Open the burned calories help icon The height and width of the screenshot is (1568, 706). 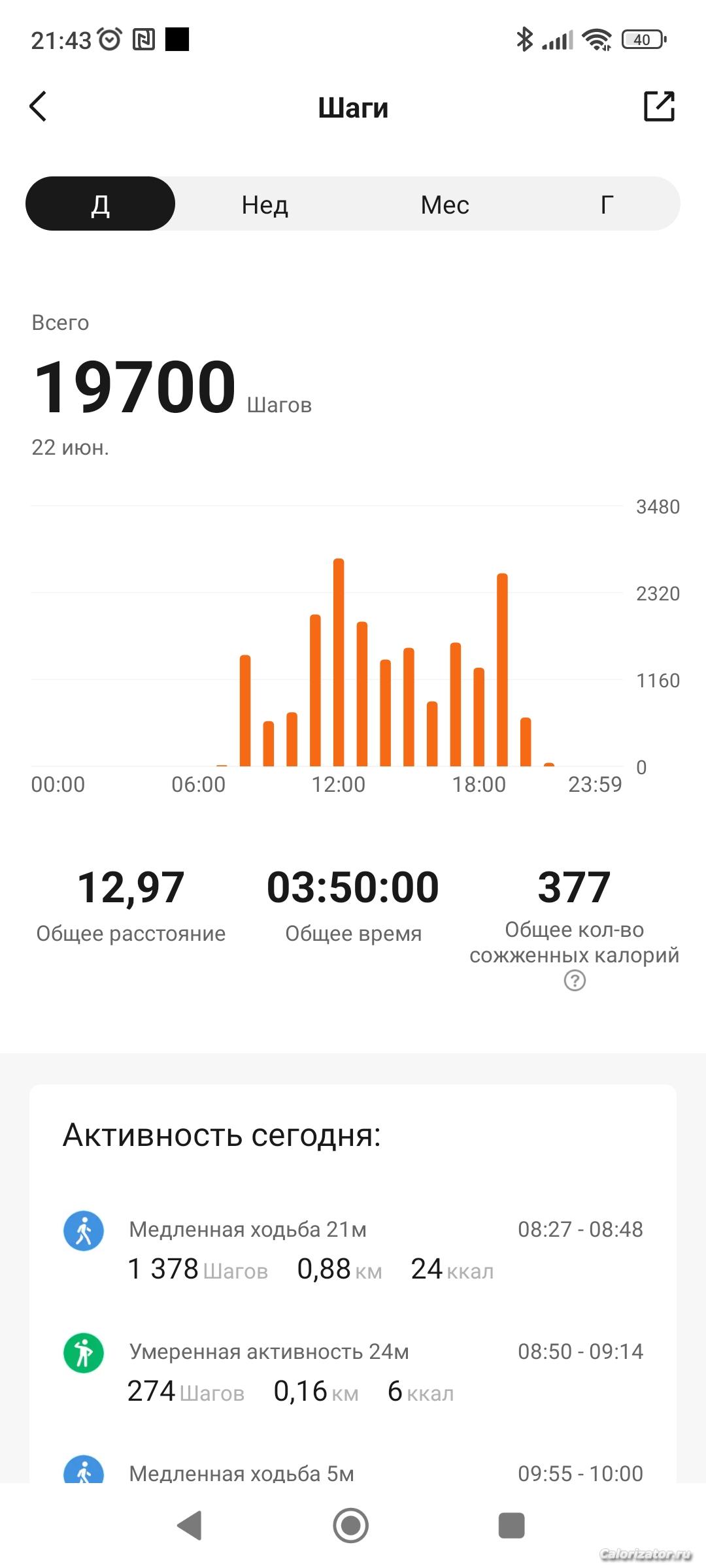pos(575,981)
